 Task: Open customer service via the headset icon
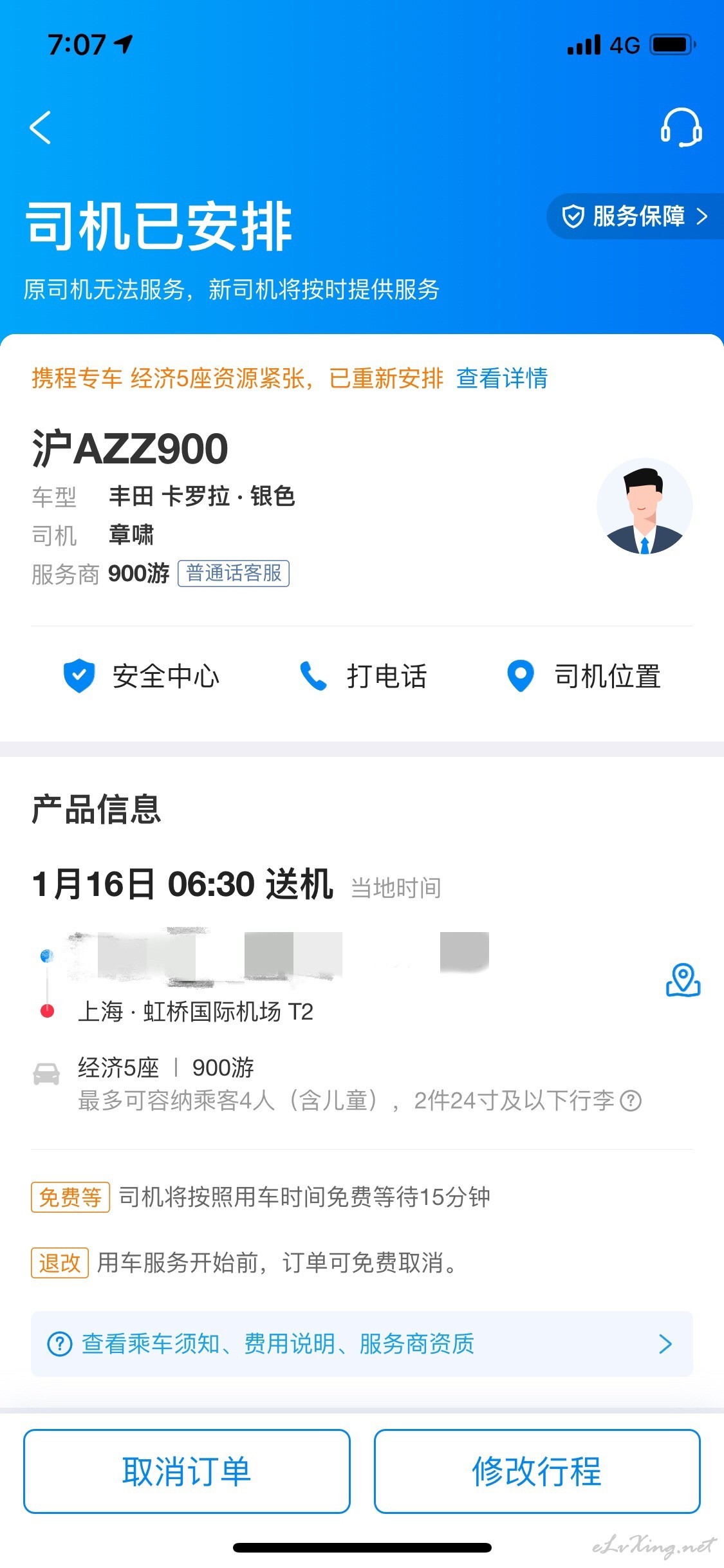[681, 127]
